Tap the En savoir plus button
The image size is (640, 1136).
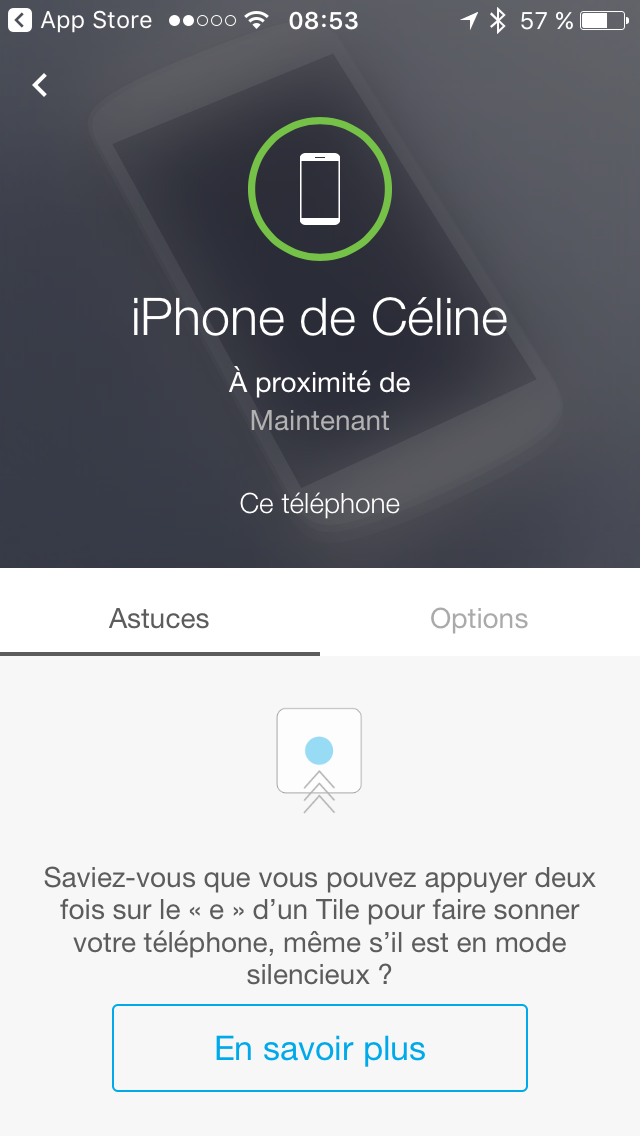pyautogui.click(x=320, y=1048)
